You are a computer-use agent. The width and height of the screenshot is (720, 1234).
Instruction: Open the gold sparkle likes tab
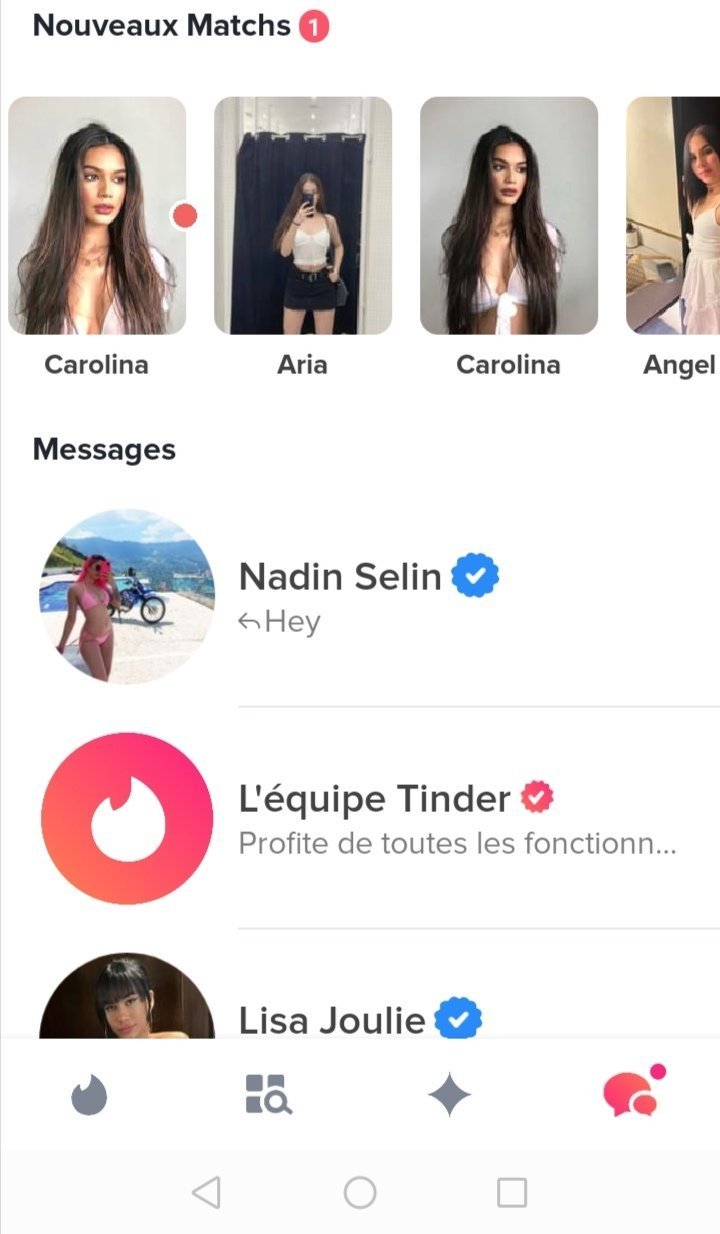tap(449, 1096)
